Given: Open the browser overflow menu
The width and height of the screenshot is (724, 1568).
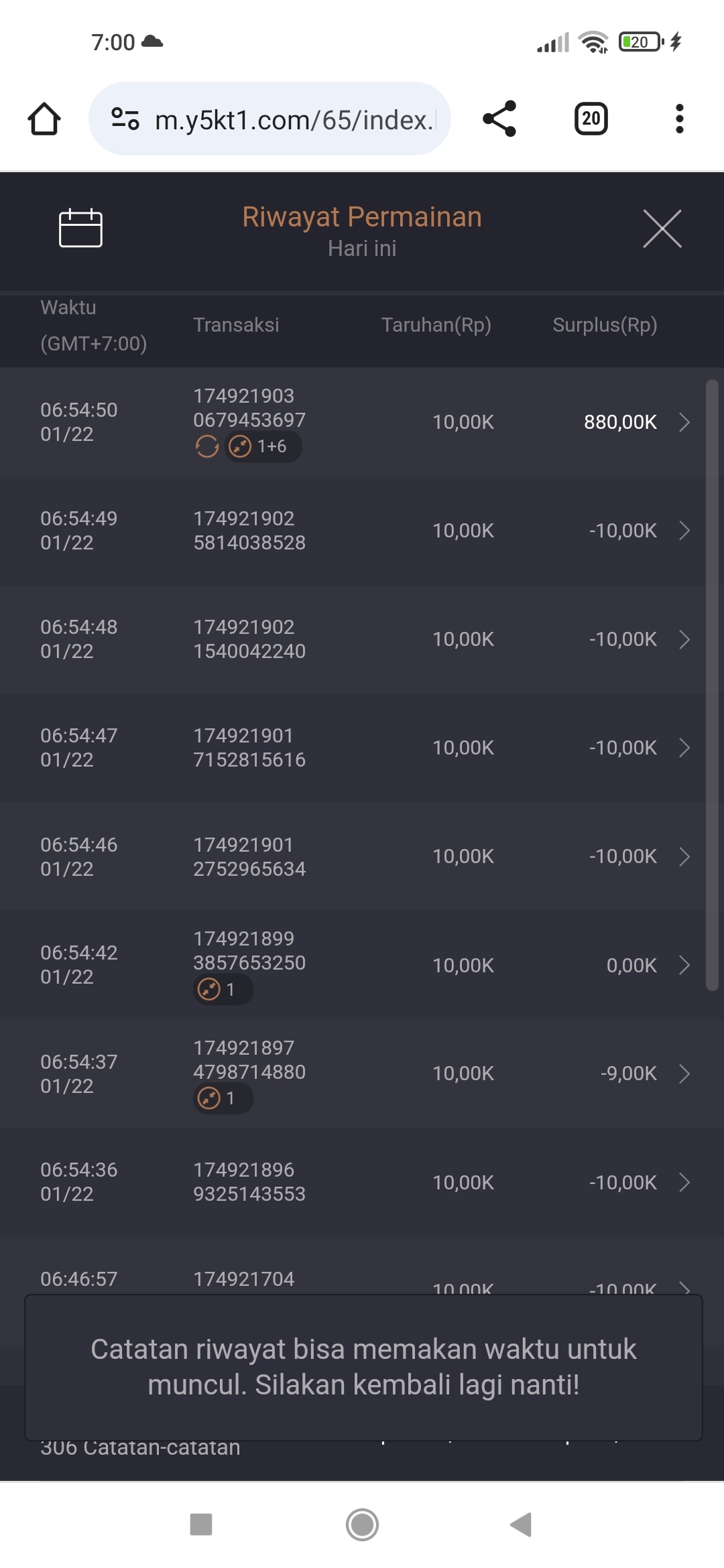Looking at the screenshot, I should pos(679,119).
